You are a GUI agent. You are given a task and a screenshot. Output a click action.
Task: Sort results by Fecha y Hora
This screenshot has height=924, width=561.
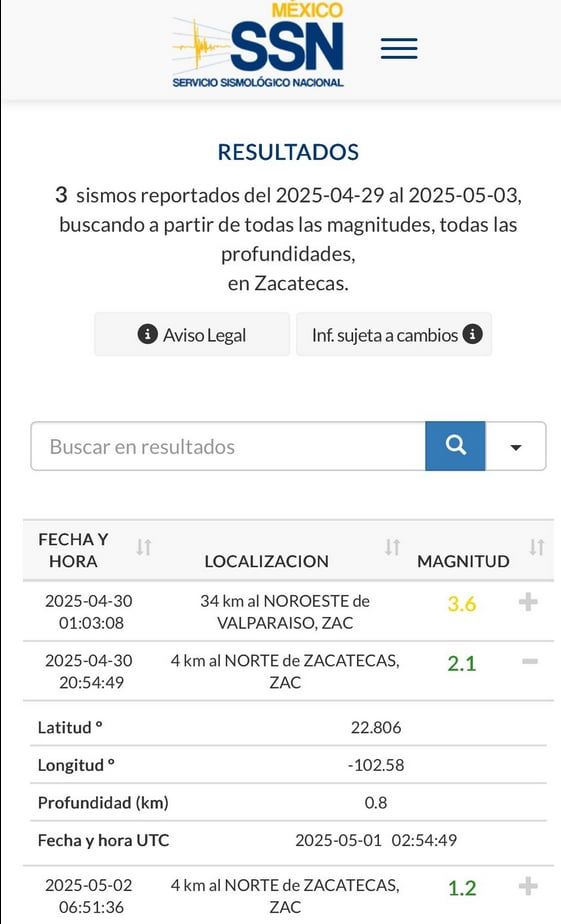coord(144,547)
